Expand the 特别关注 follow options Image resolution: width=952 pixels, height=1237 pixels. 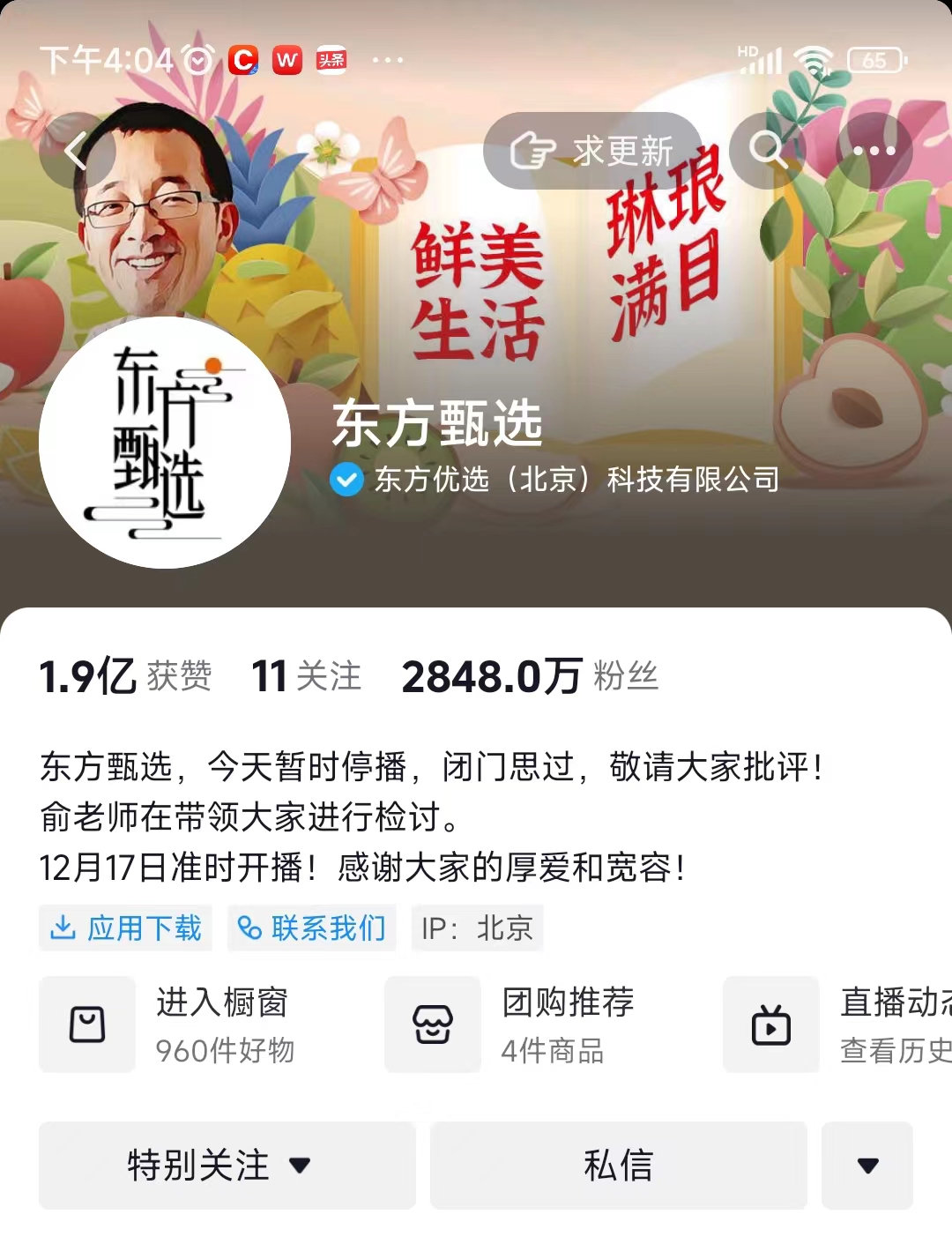coord(227,1165)
